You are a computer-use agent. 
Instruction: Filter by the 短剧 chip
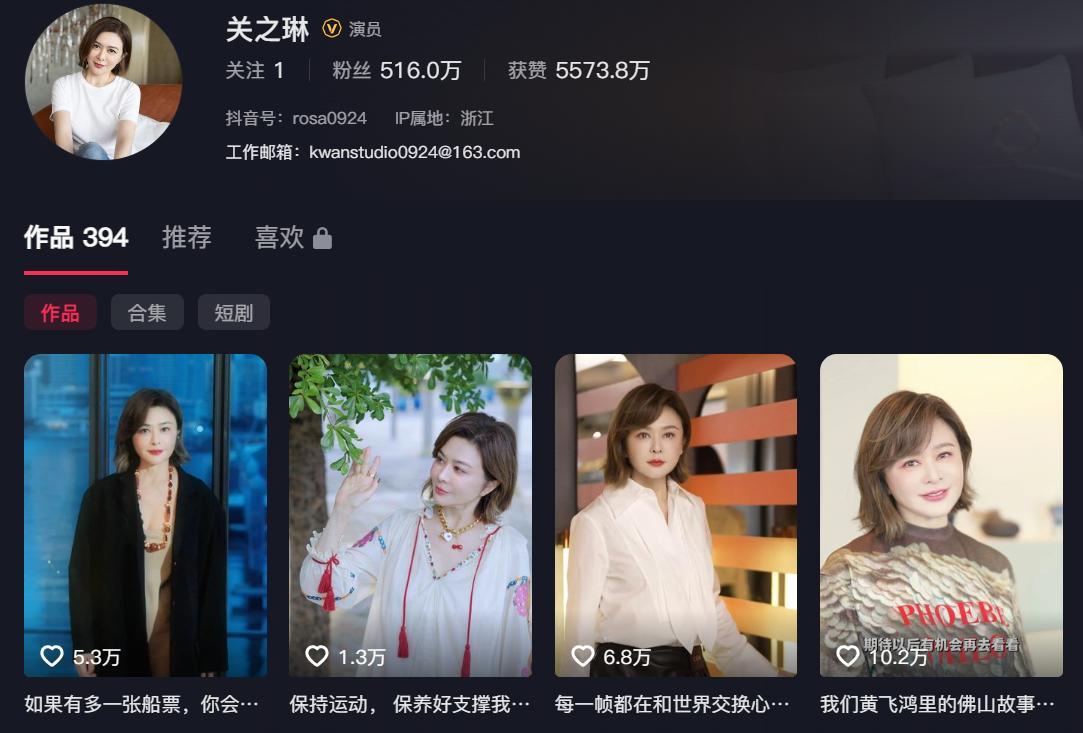coord(233,313)
